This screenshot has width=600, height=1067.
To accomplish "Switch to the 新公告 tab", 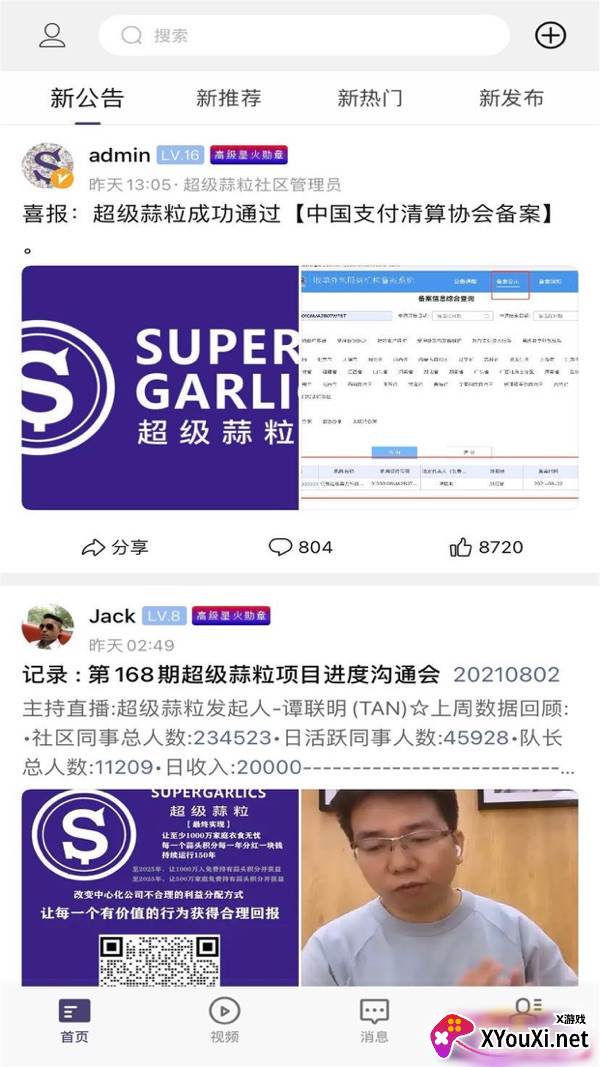I will [87, 98].
